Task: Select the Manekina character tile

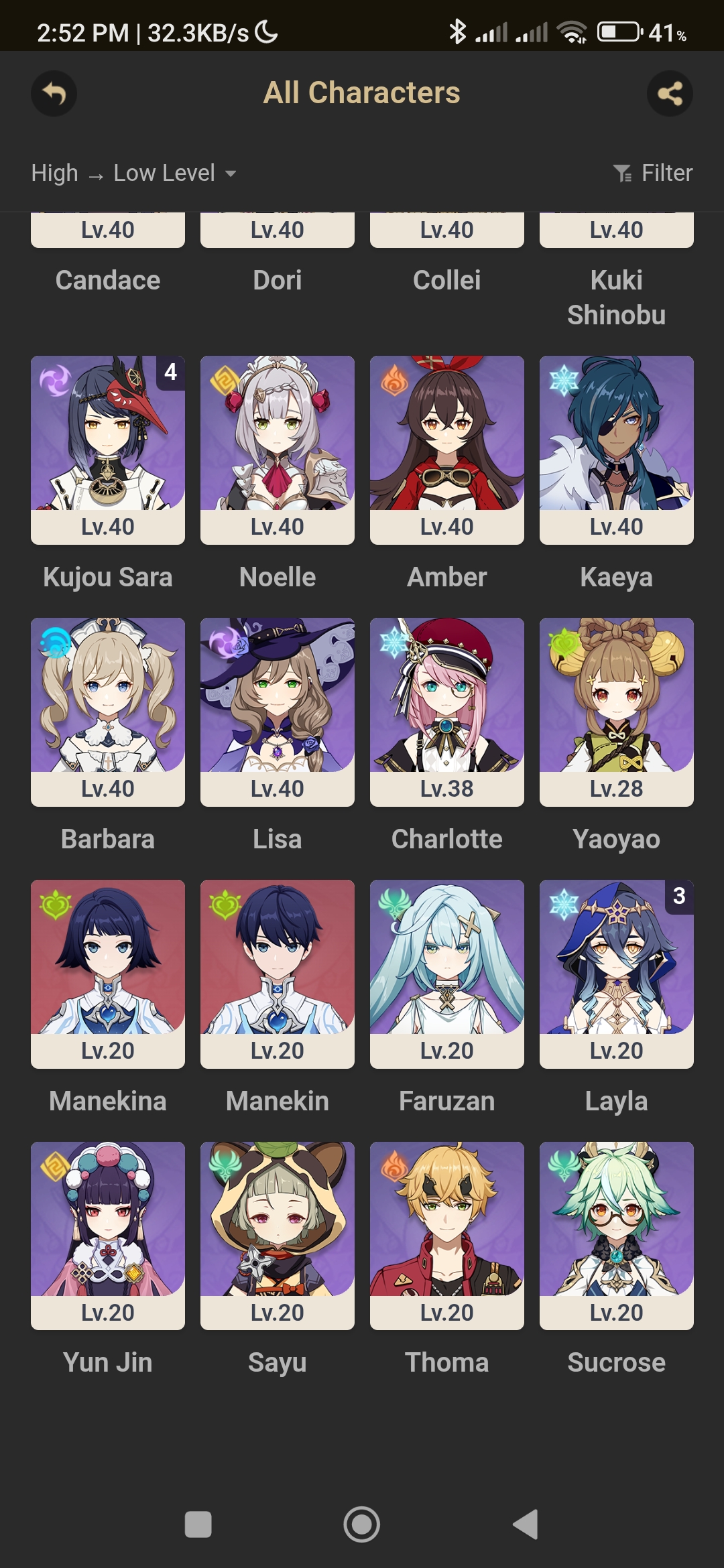Action: [108, 973]
